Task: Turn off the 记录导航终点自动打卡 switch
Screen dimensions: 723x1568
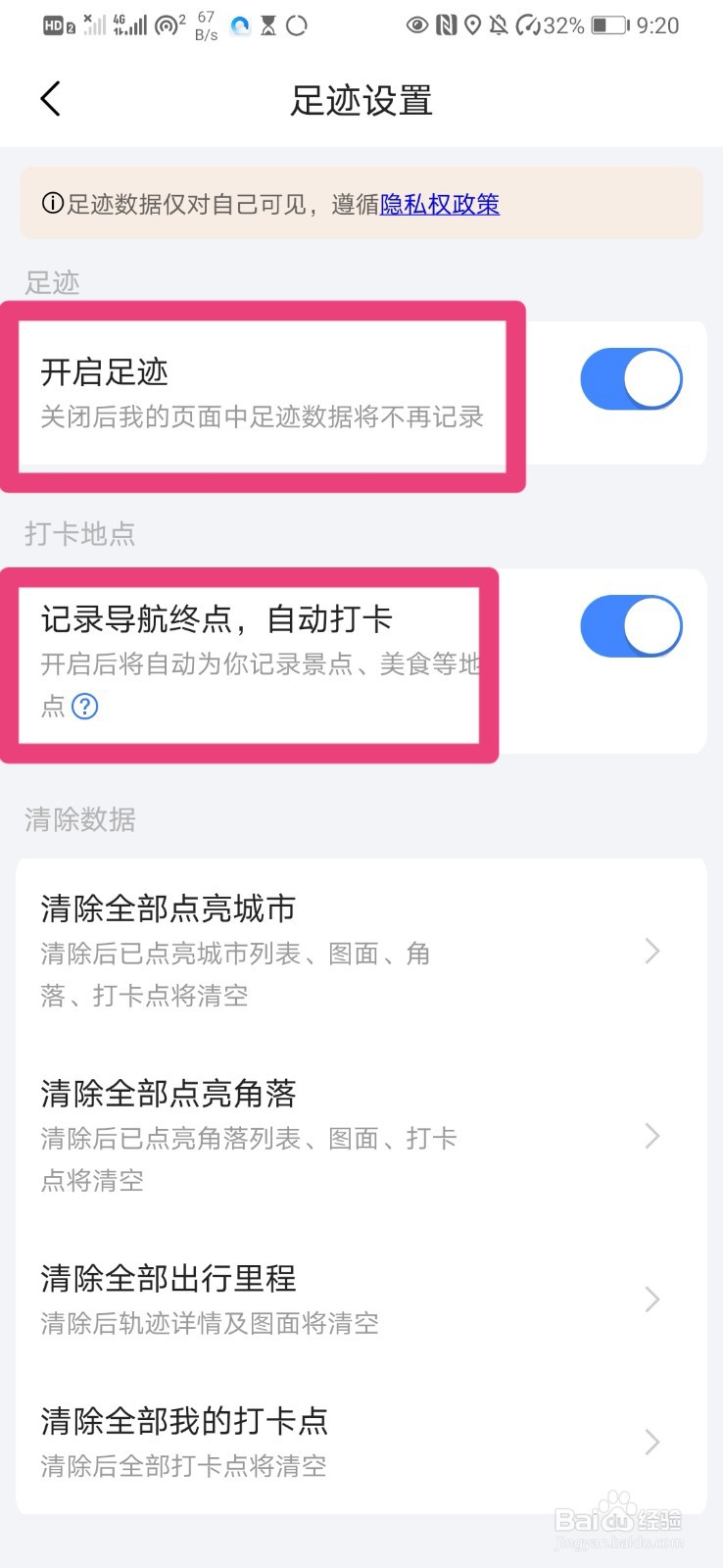Action: point(630,625)
